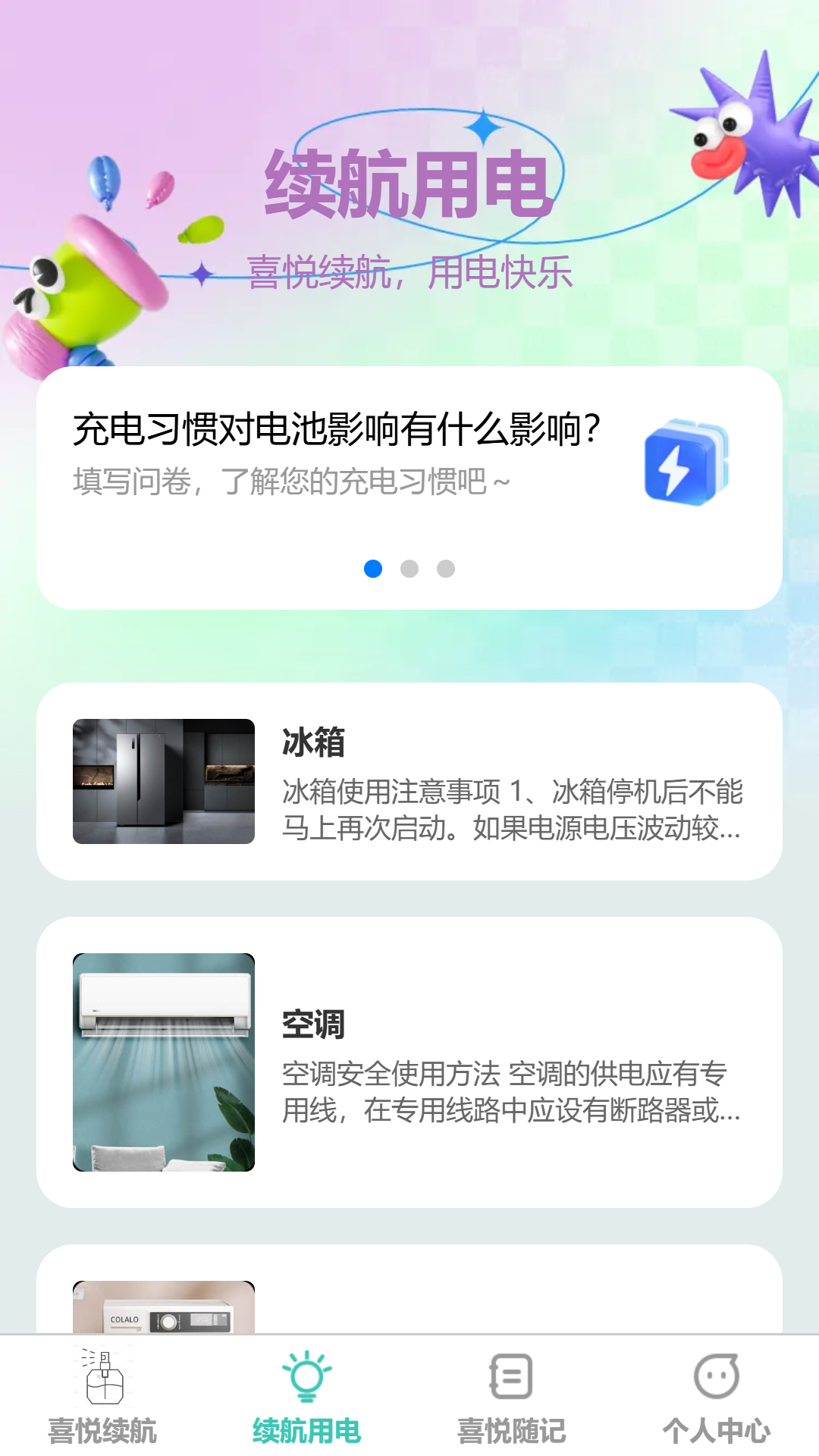Tap the smiley face icon above 个人中心
Viewport: 819px width, 1456px height.
(715, 1375)
